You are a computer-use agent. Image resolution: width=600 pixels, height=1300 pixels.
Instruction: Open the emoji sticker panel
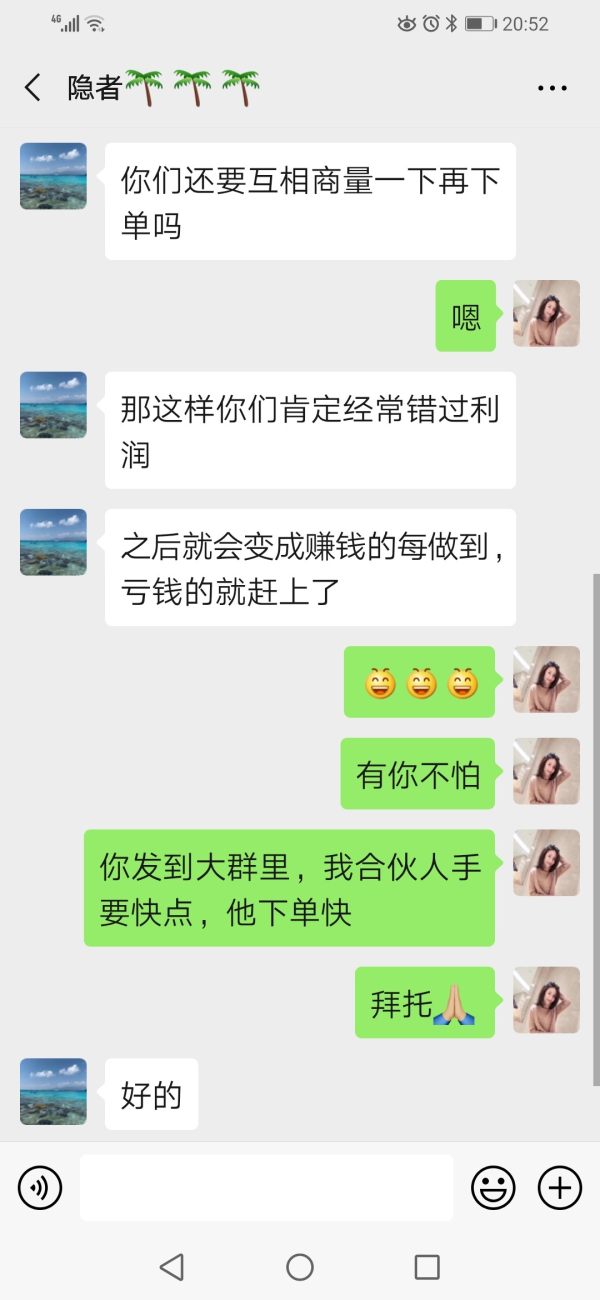(x=493, y=1188)
